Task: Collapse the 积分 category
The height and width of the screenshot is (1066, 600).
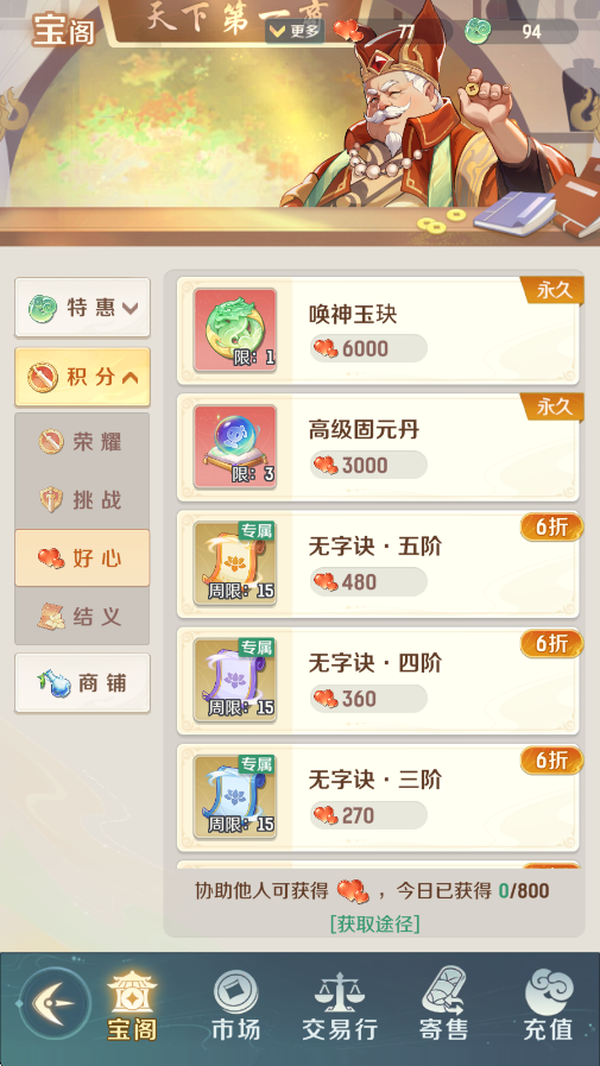Action: (82, 377)
